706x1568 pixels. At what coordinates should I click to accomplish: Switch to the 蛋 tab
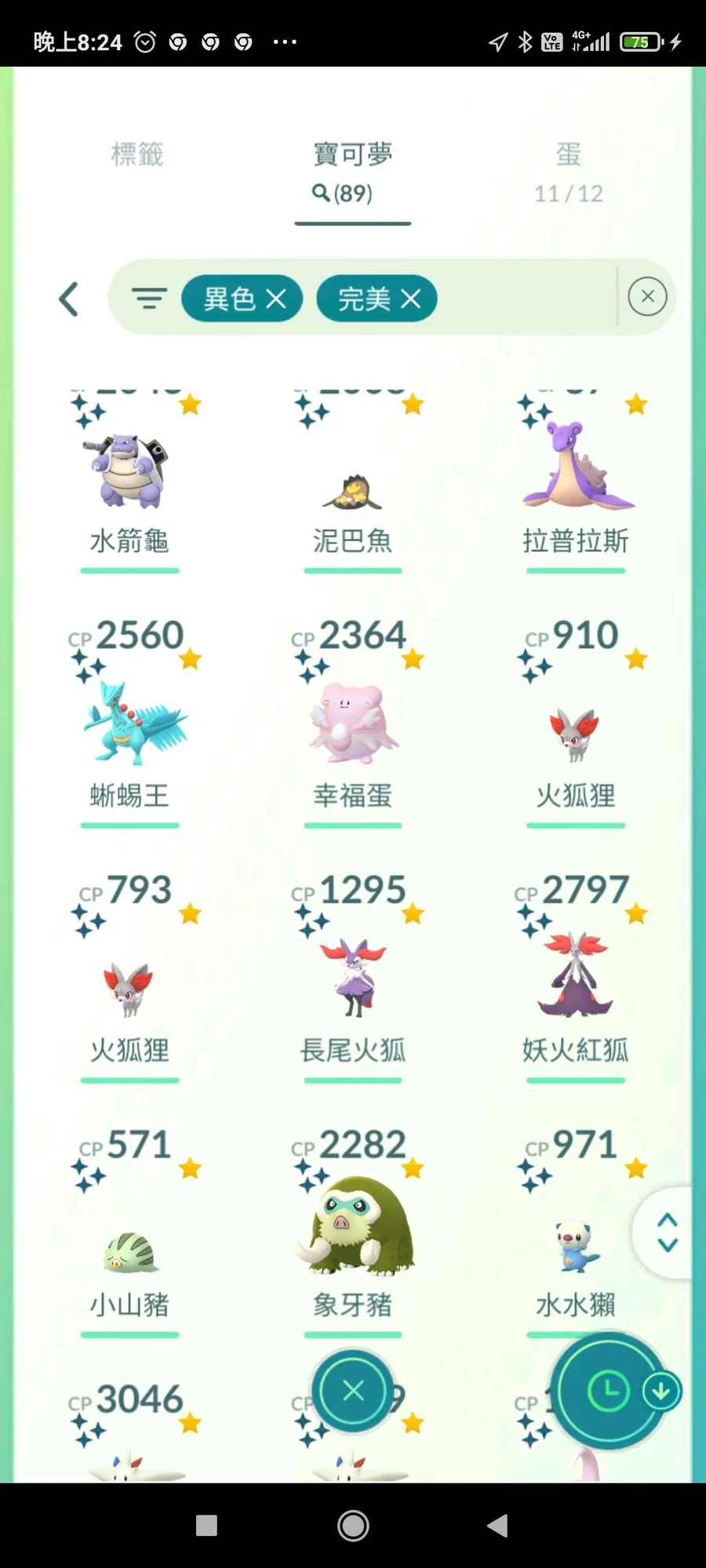point(568,170)
